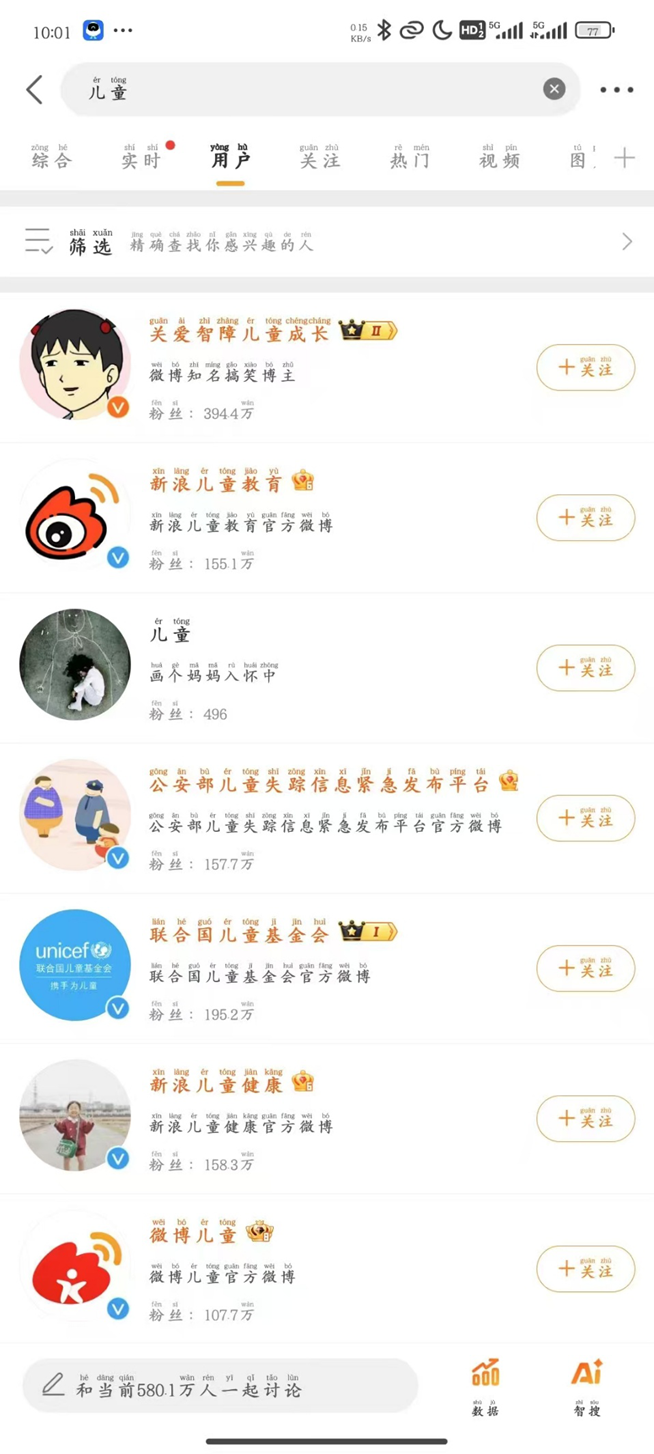The height and width of the screenshot is (1454, 654).
Task: Follow 公安部儿童失踪信息紧急发布平台
Action: tap(586, 818)
